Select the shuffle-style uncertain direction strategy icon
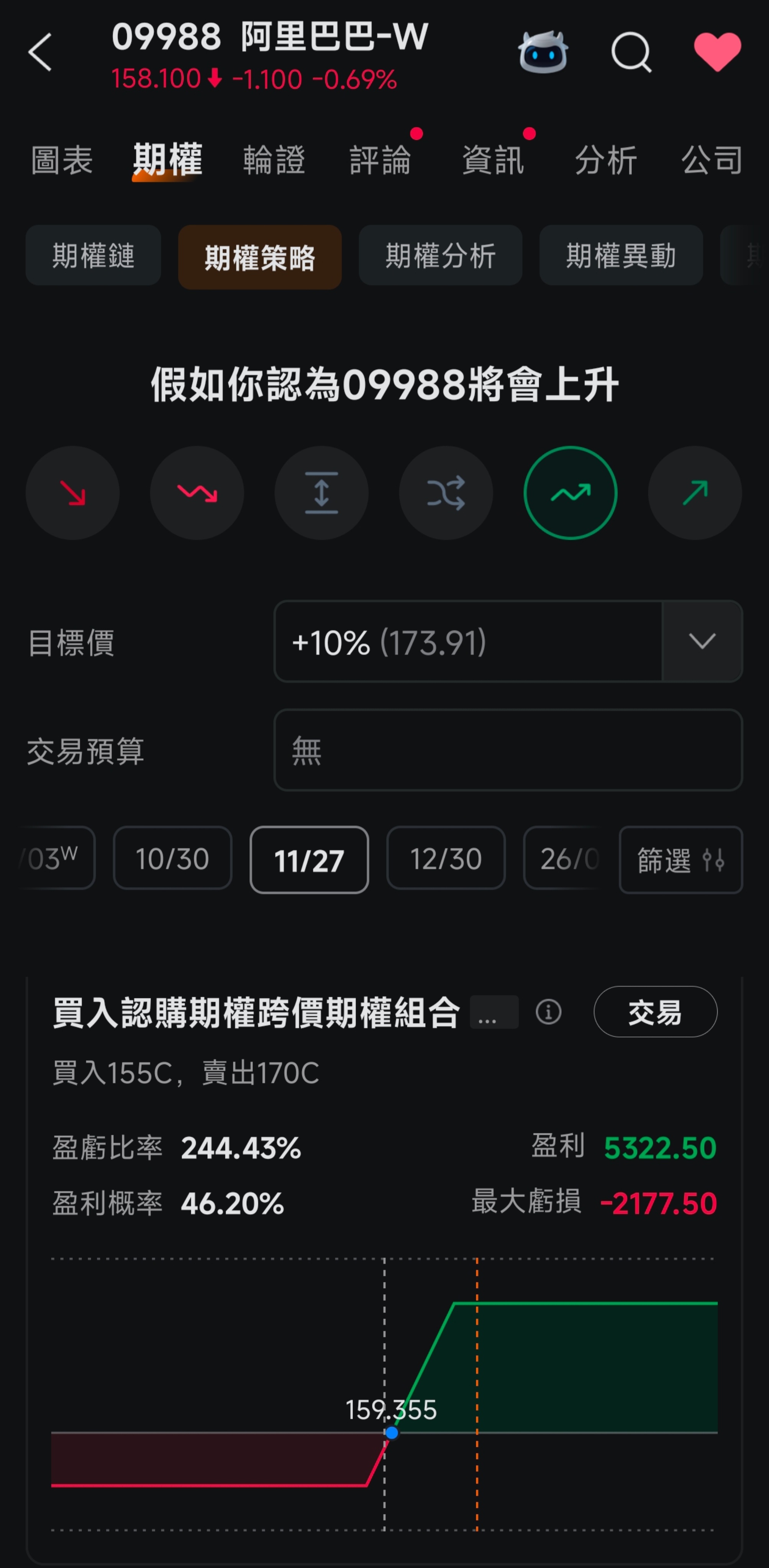 click(x=446, y=494)
